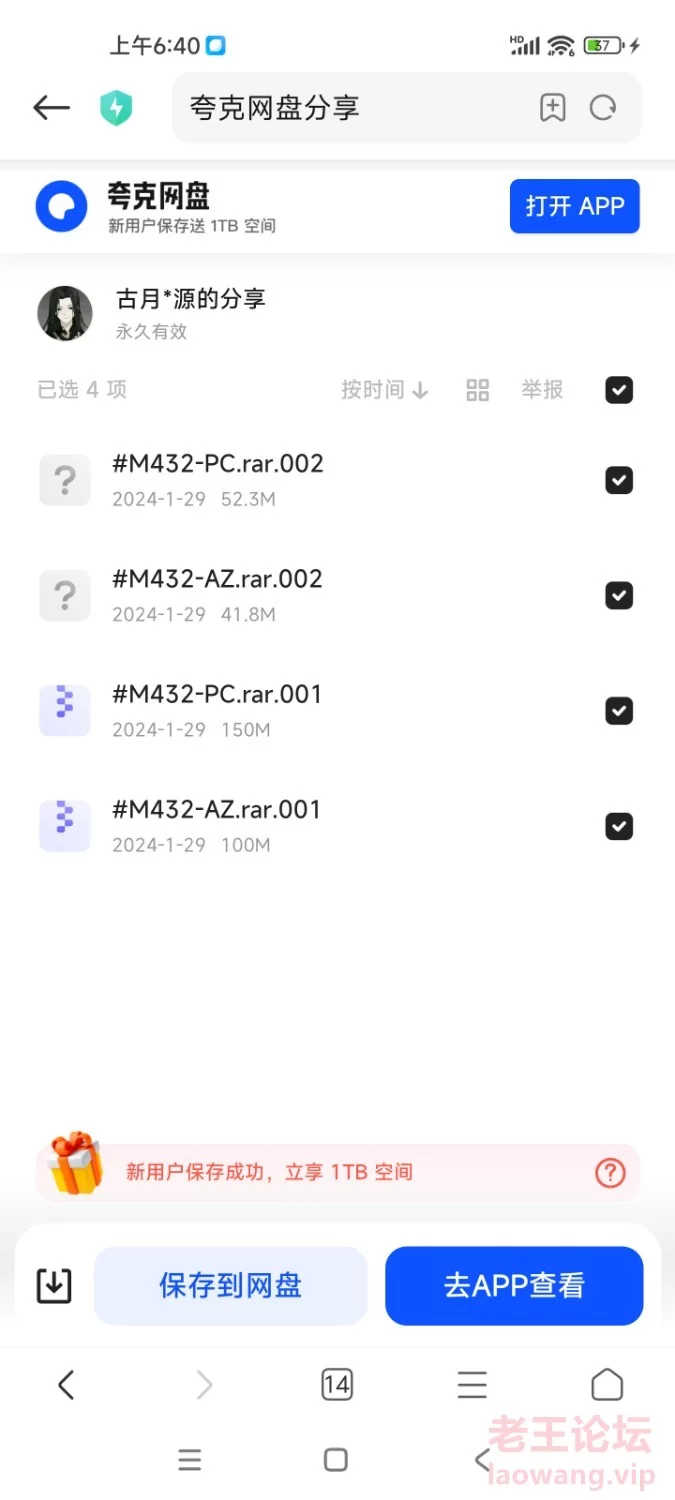Save files with 保存到网盘
This screenshot has height=1500, width=675.
click(x=231, y=1286)
